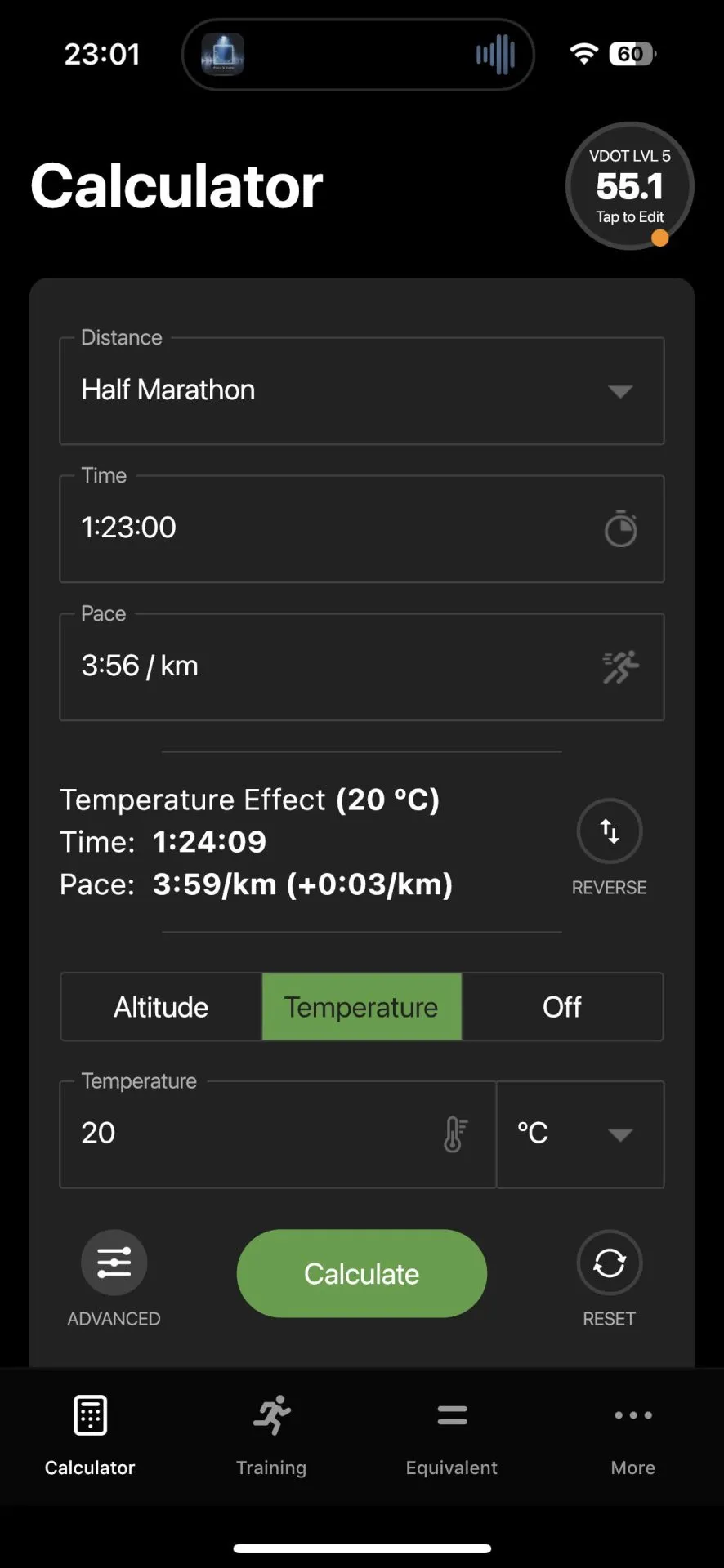Switch to the Calculator tab
This screenshot has height=1568, width=724.
click(90, 1435)
